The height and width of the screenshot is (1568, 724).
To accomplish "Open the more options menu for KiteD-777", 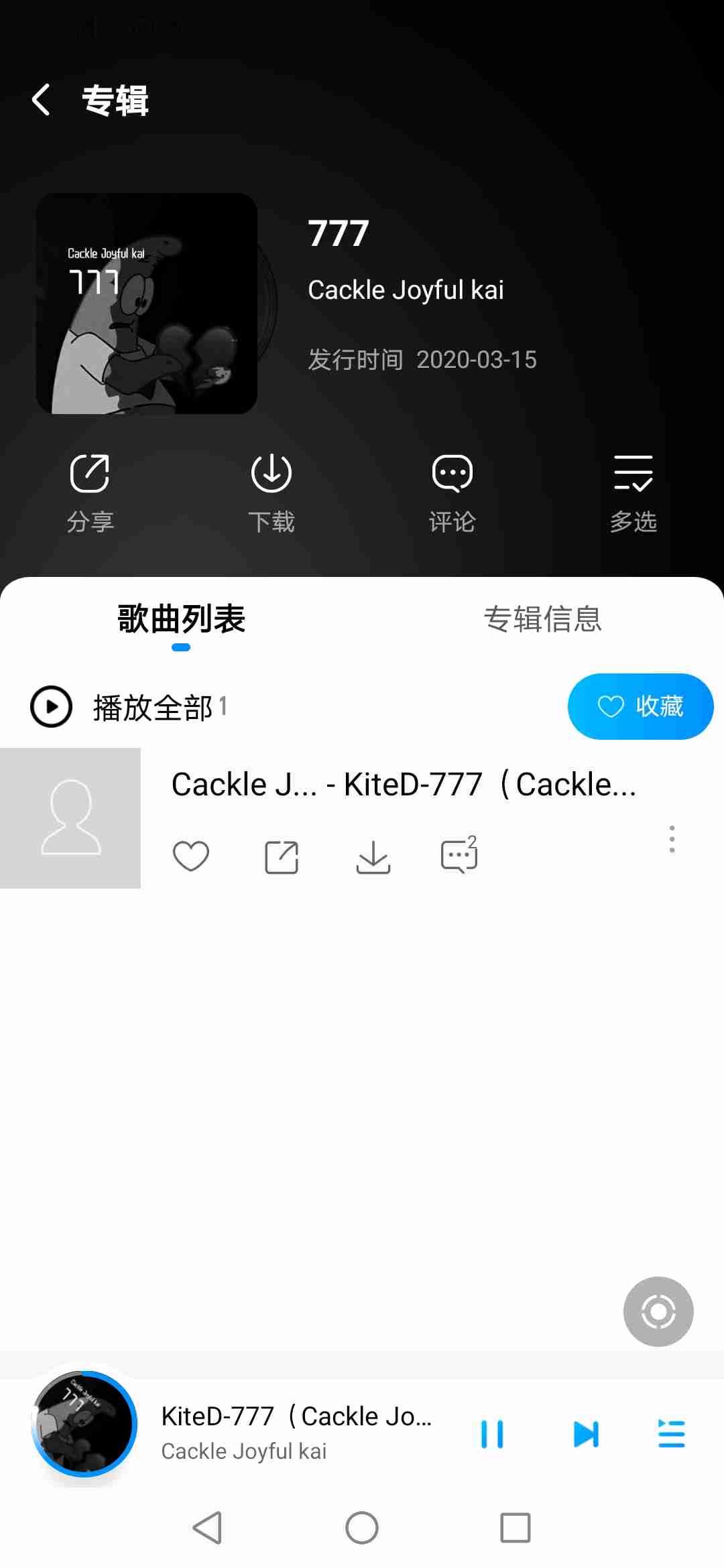I will (672, 841).
